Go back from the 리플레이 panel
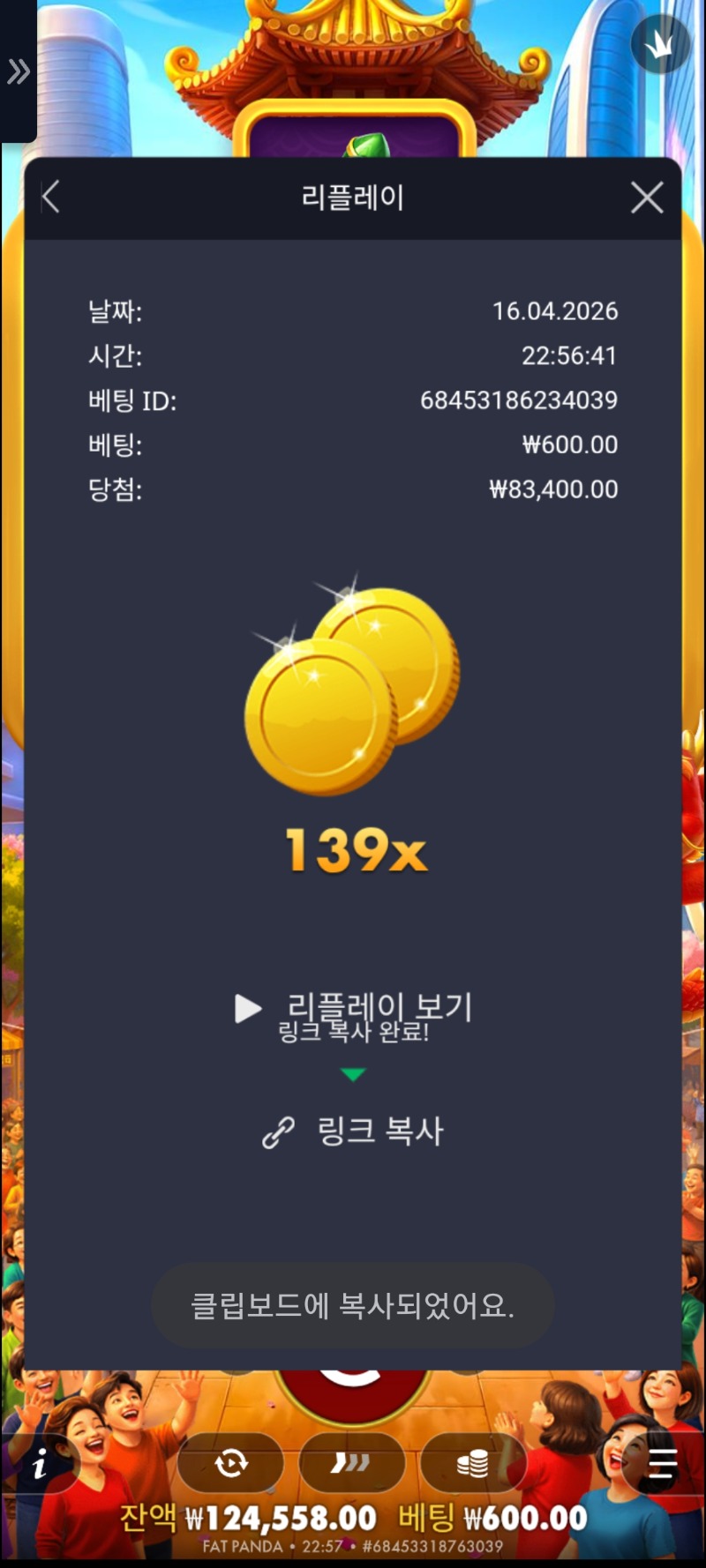Viewport: 706px width, 1568px height. click(51, 198)
